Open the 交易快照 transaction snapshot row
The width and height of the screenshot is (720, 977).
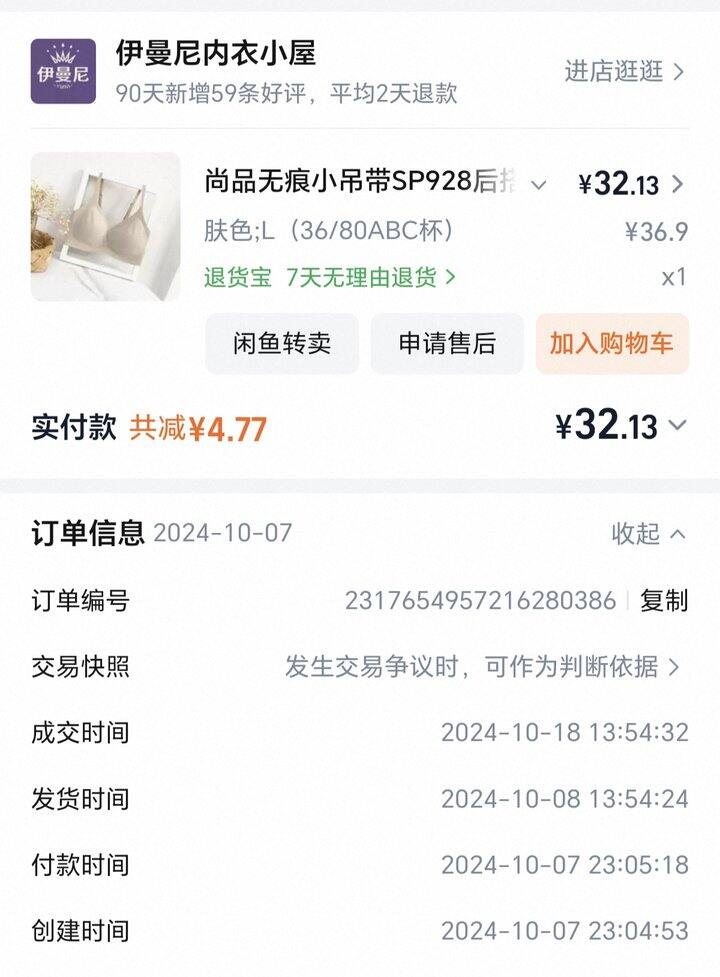coord(482,667)
